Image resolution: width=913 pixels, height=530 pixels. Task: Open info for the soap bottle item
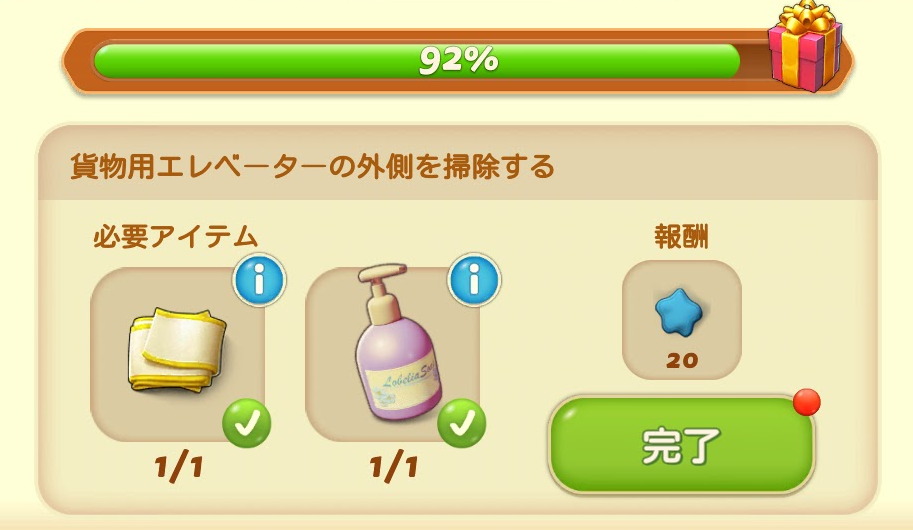pyautogui.click(x=474, y=282)
